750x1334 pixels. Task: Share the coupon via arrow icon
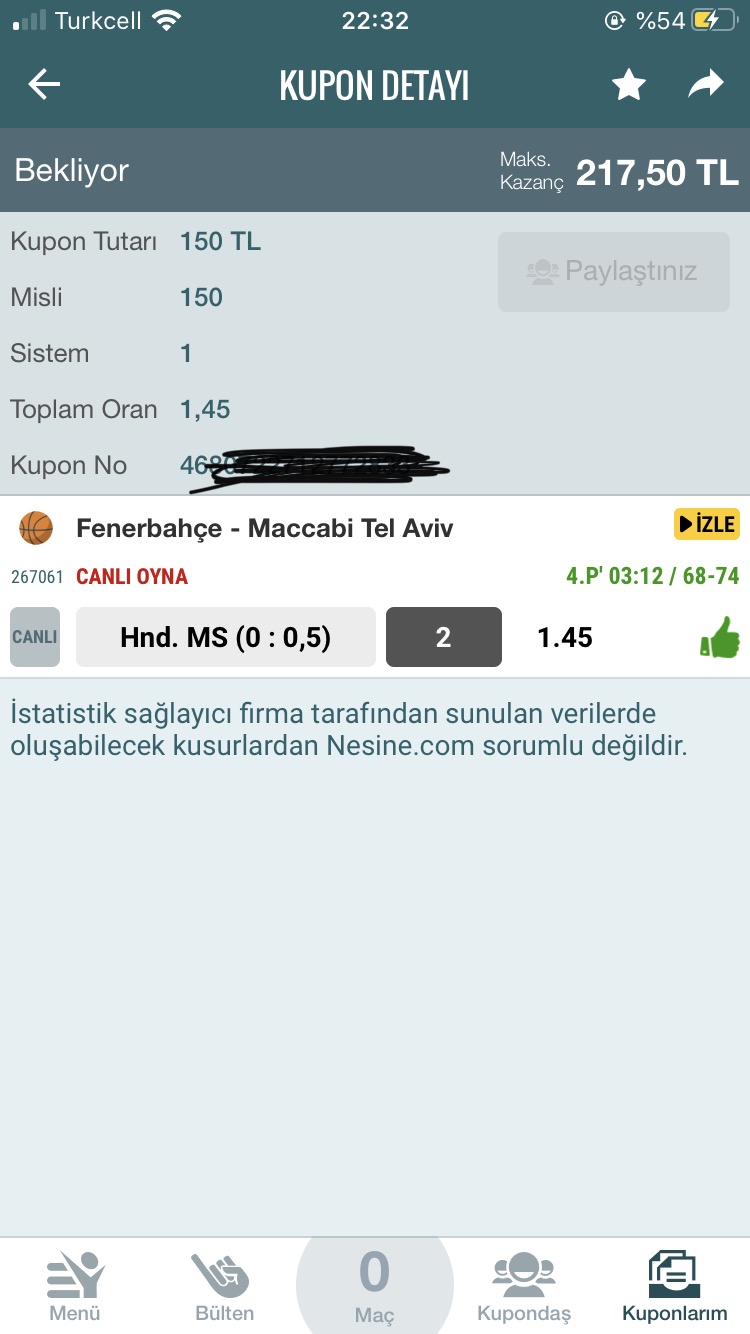pos(706,86)
